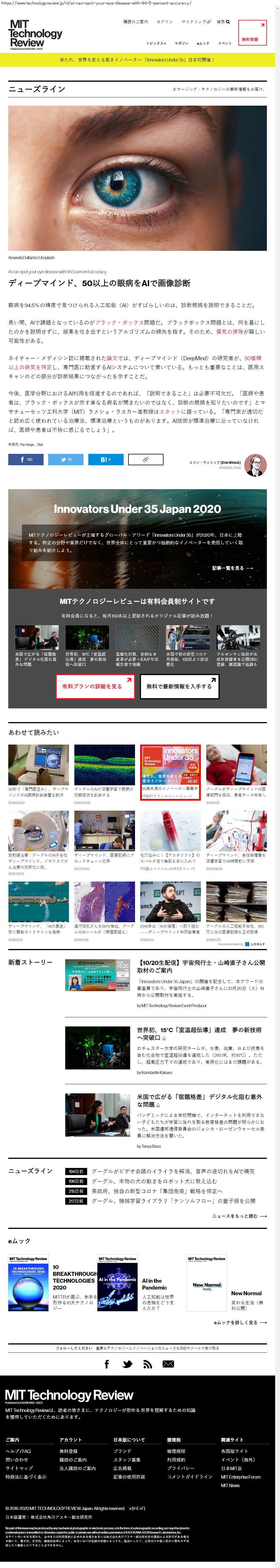280x1568 pixels.
Task: Tap 有料プランの詳細を見る button
Action: click(95, 686)
